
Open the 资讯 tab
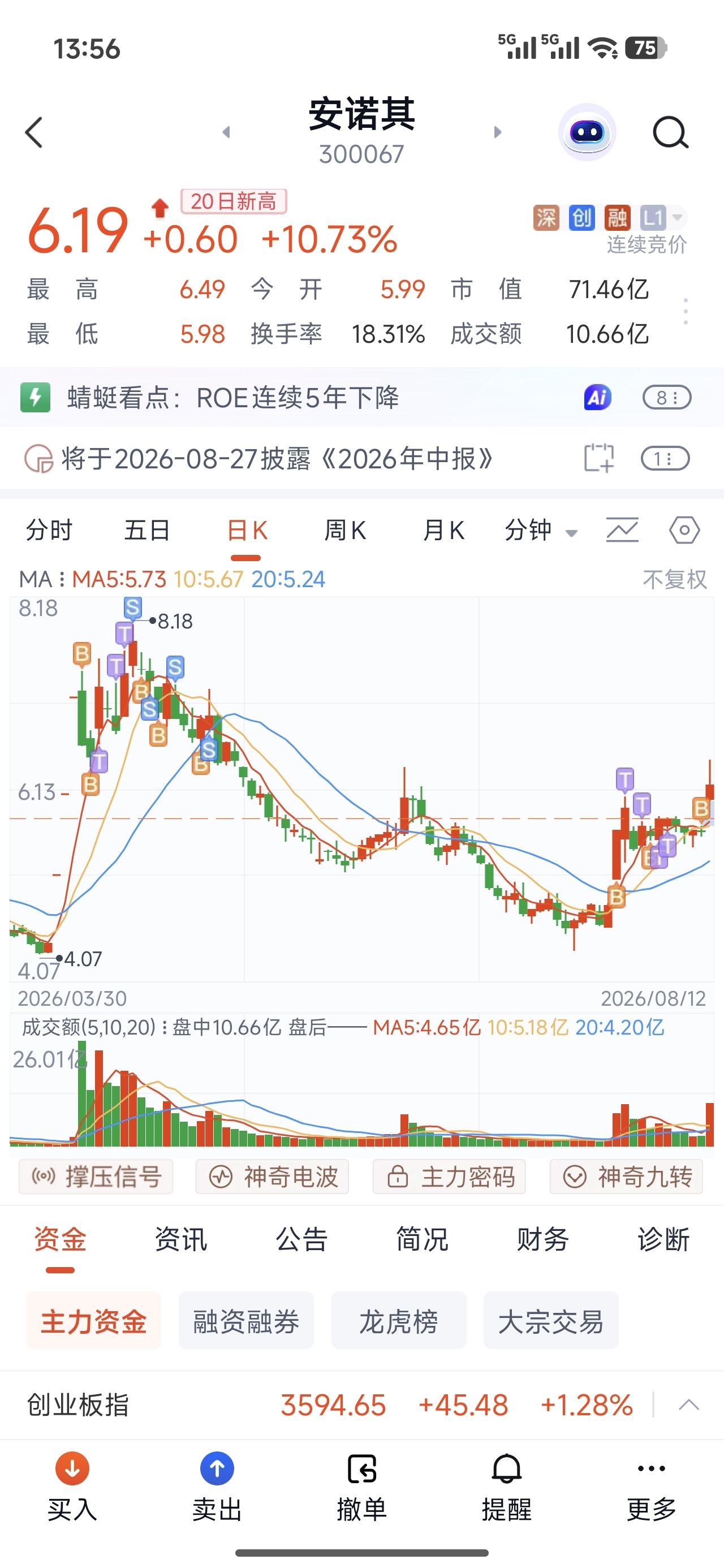[181, 1239]
